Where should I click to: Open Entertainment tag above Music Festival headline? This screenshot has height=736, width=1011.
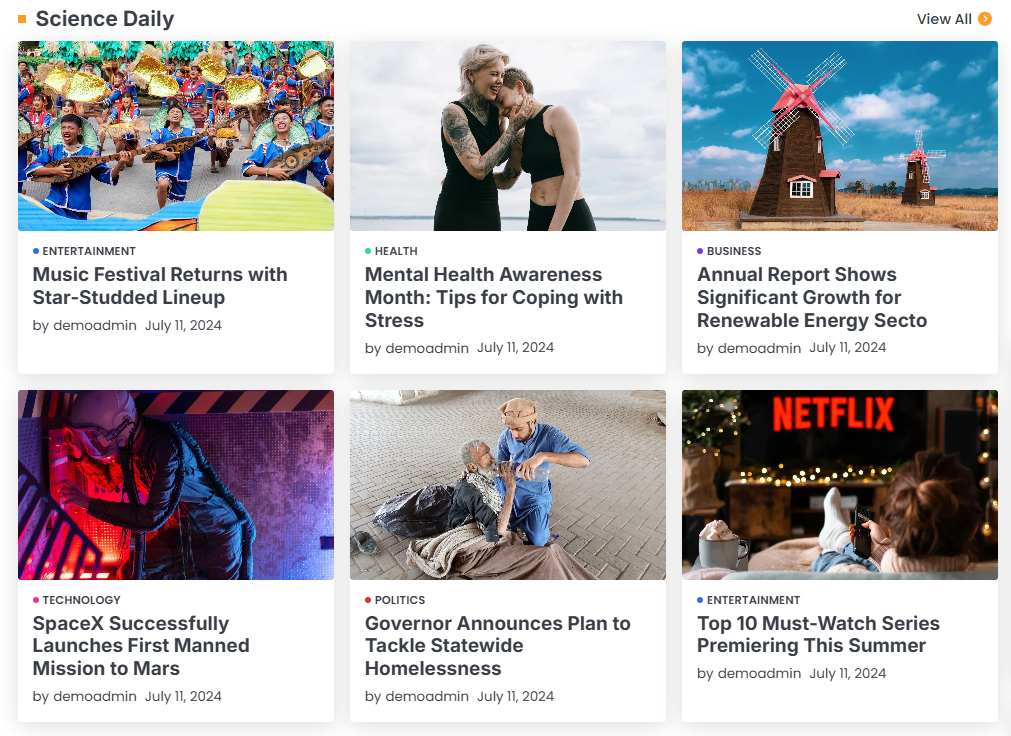coord(88,251)
